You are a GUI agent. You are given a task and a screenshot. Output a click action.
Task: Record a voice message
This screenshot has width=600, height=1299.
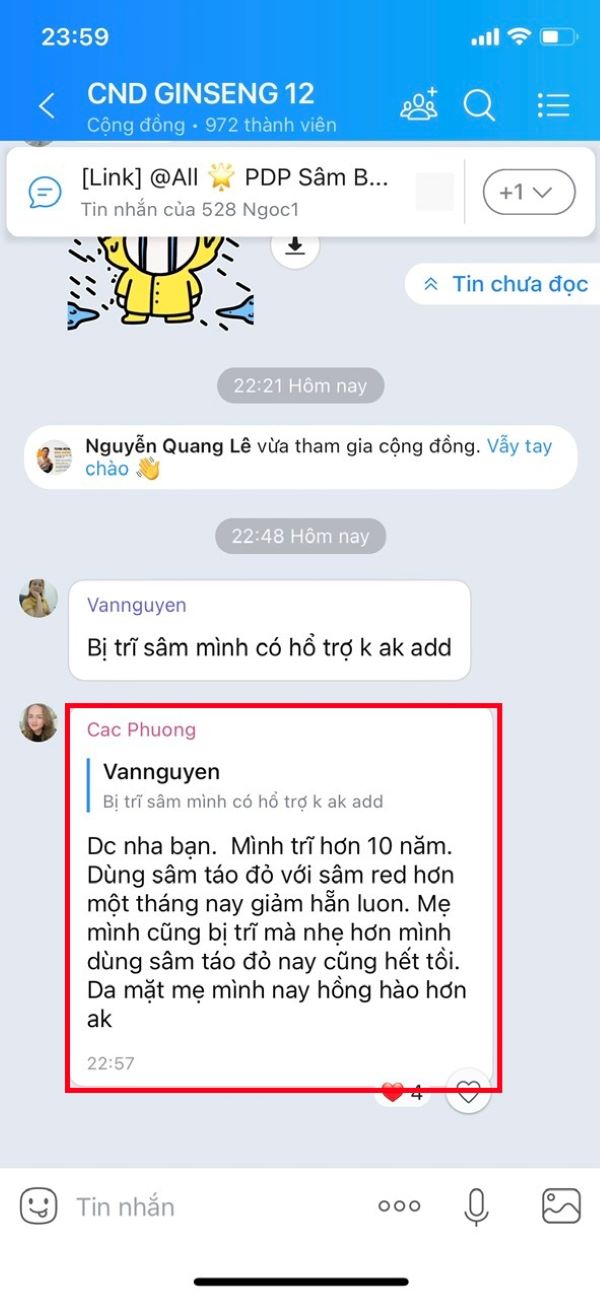(x=477, y=1207)
